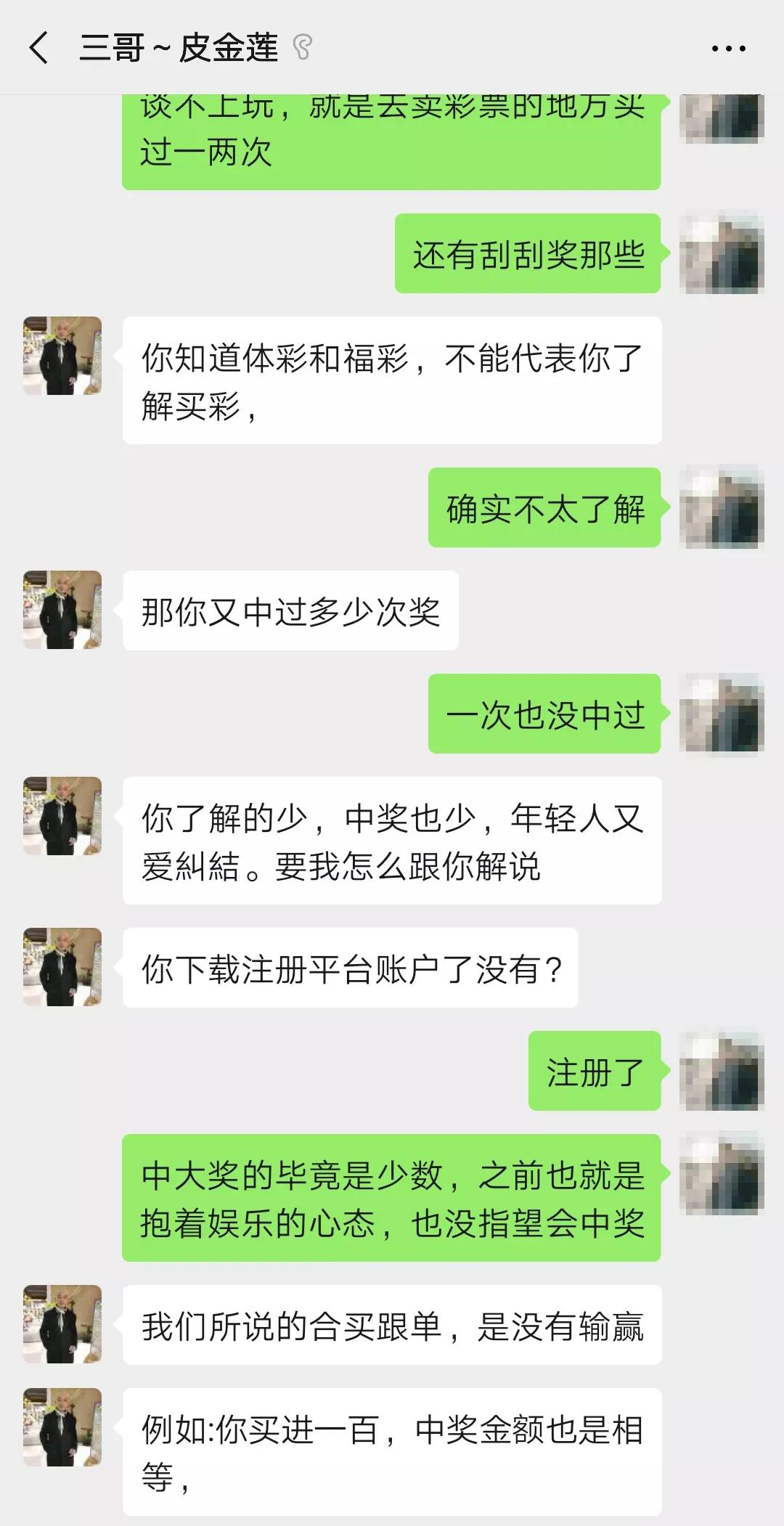
Task: Go back to the chat list
Action: (x=38, y=49)
